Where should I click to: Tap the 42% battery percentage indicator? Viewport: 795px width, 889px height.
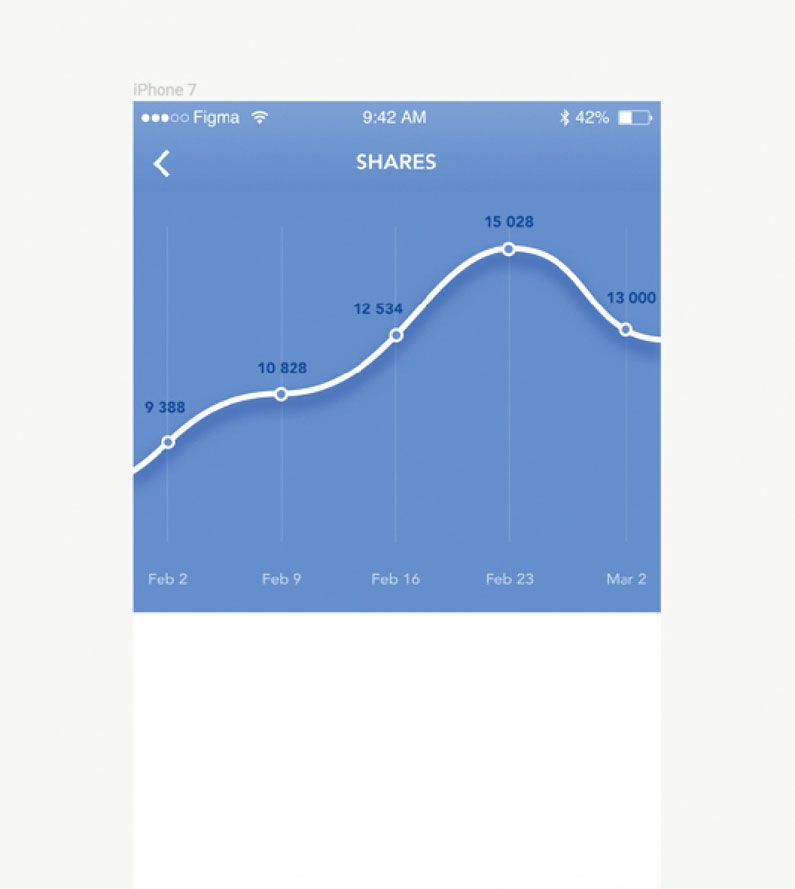click(591, 117)
